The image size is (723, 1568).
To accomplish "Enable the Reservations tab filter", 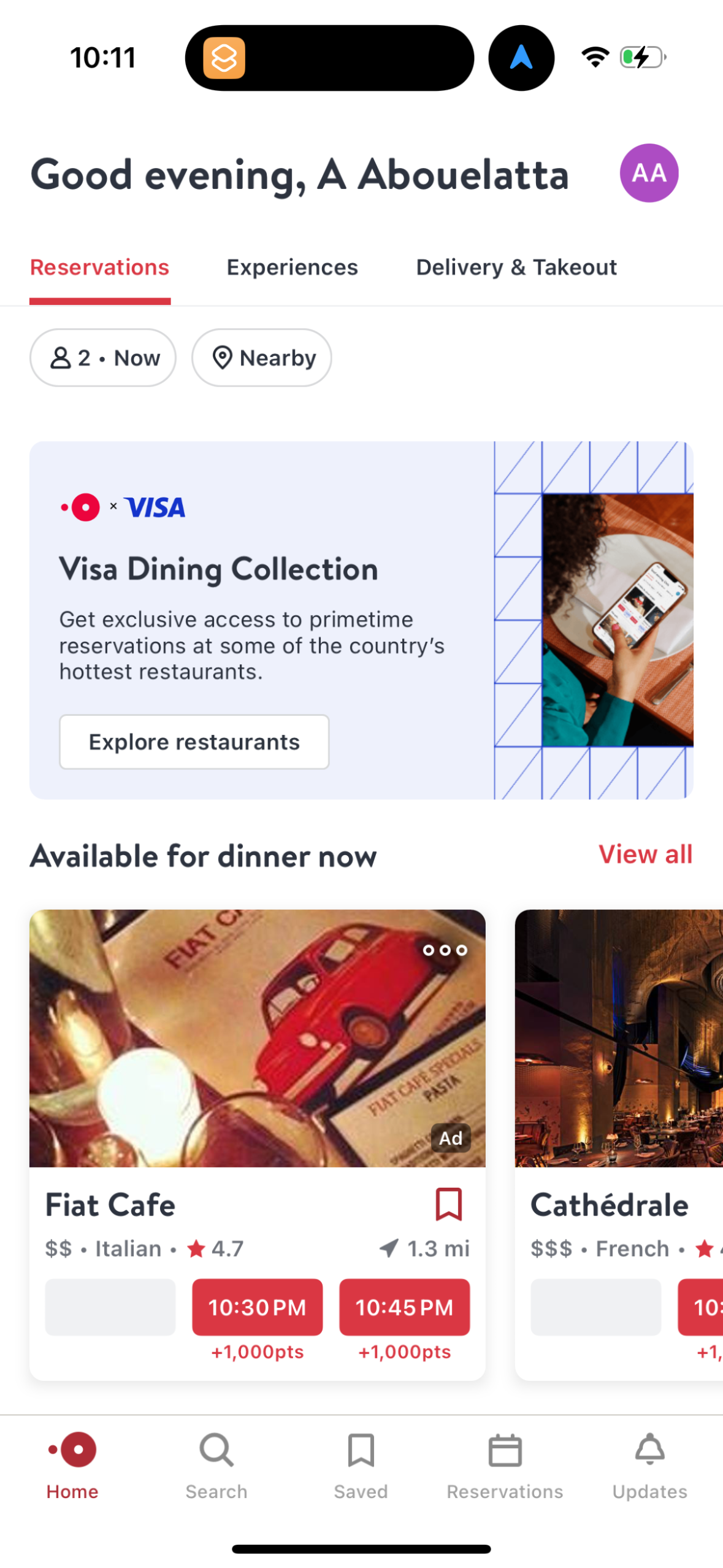I will coord(100,267).
